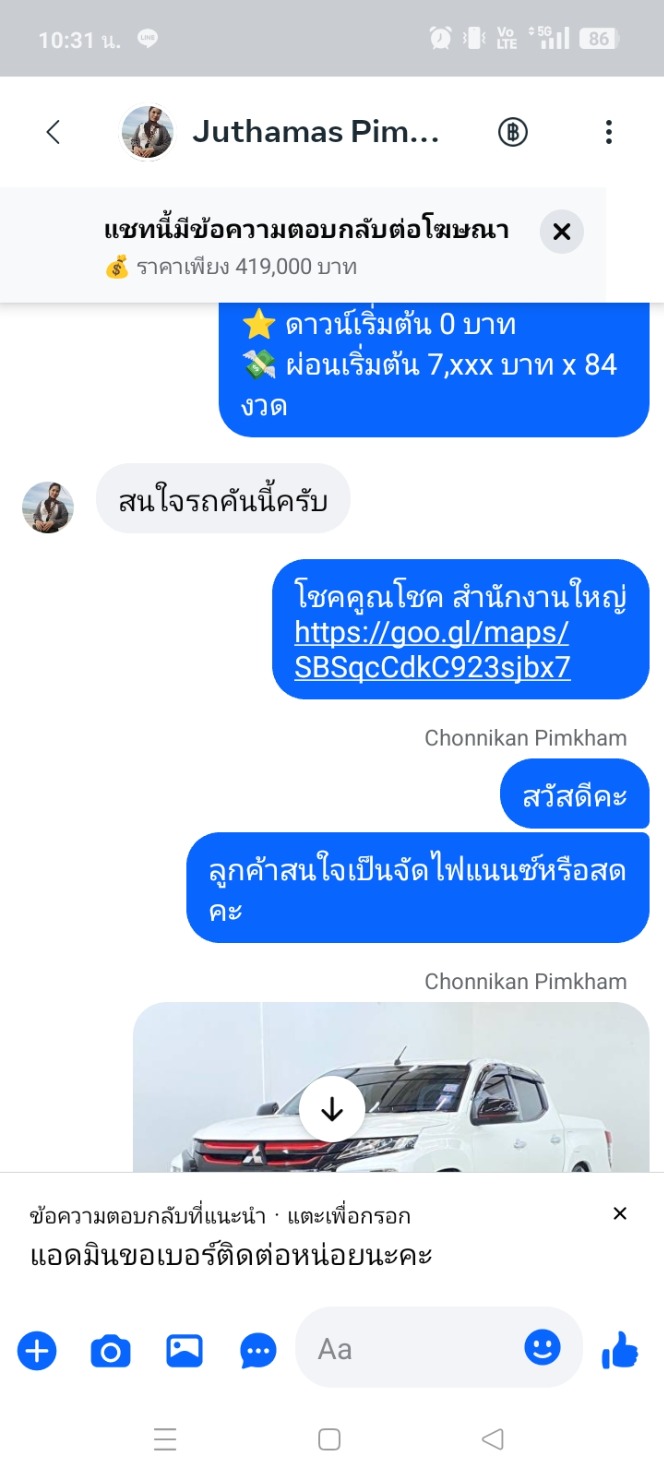Viewport: 664px width, 1480px height.
Task: Send a thumbs-up like
Action: (620, 1352)
